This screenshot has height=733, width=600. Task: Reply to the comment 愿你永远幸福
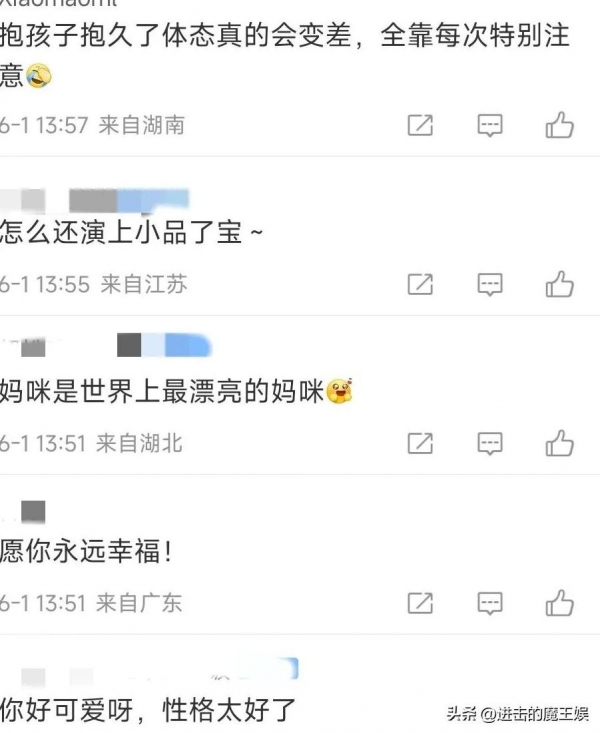tap(489, 603)
